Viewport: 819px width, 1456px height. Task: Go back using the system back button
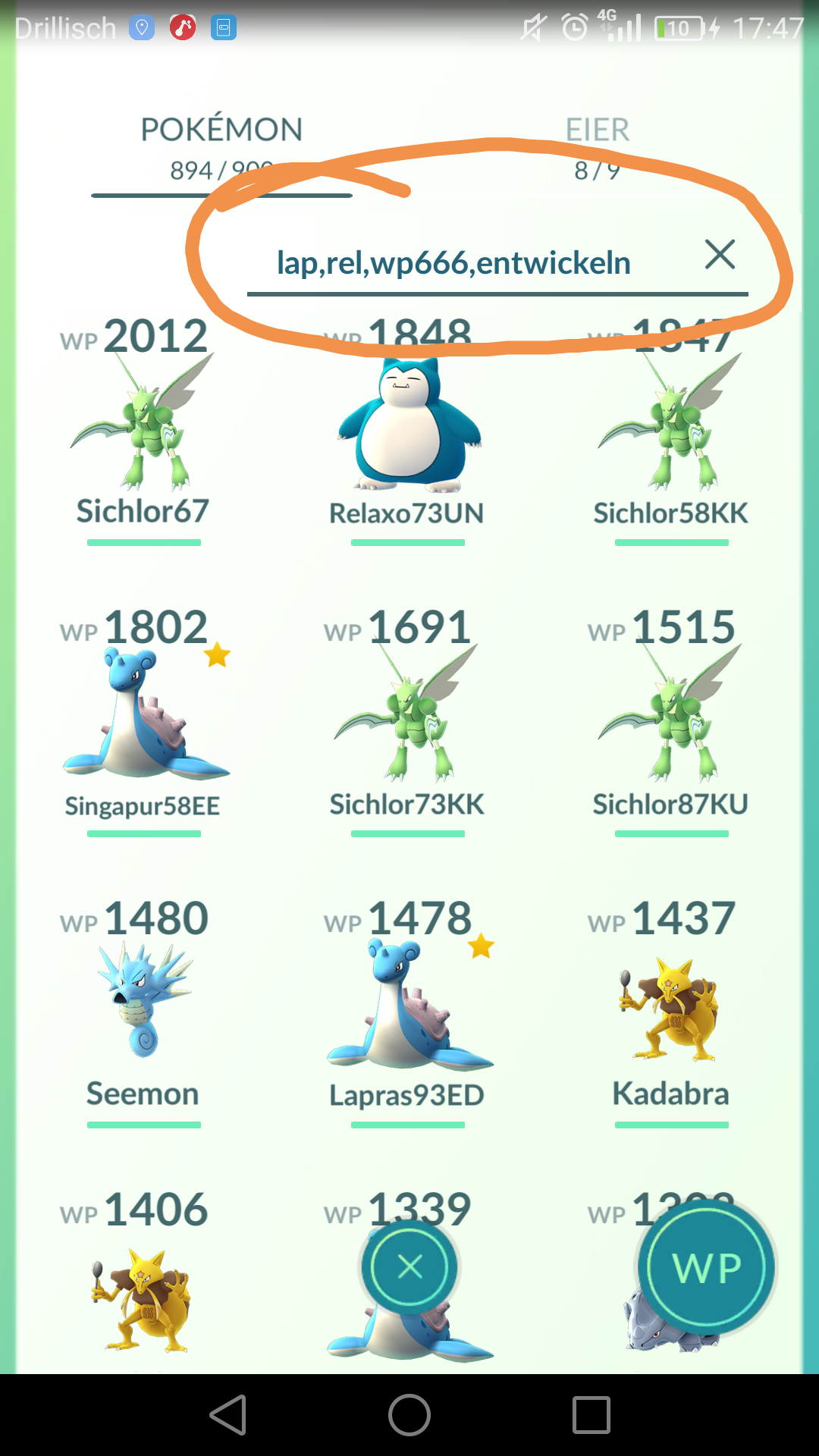pos(227,1415)
